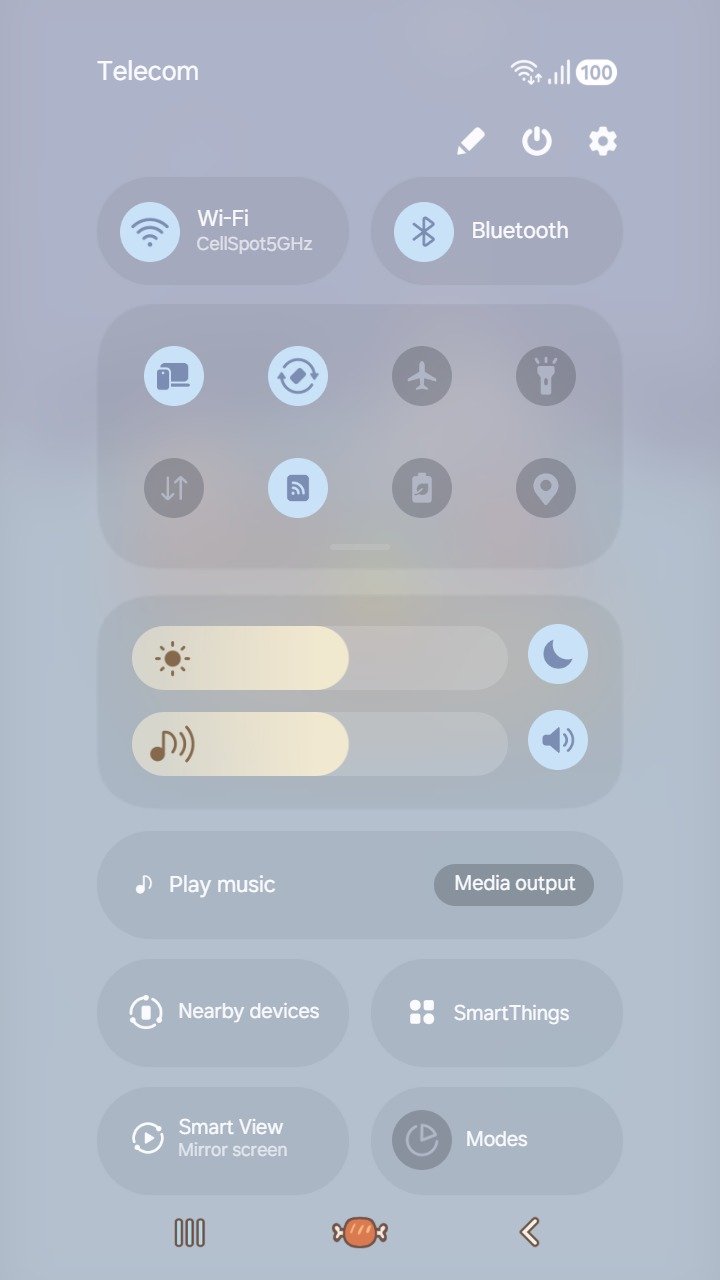Turn on the flashlight
720x1280 pixels.
546,377
